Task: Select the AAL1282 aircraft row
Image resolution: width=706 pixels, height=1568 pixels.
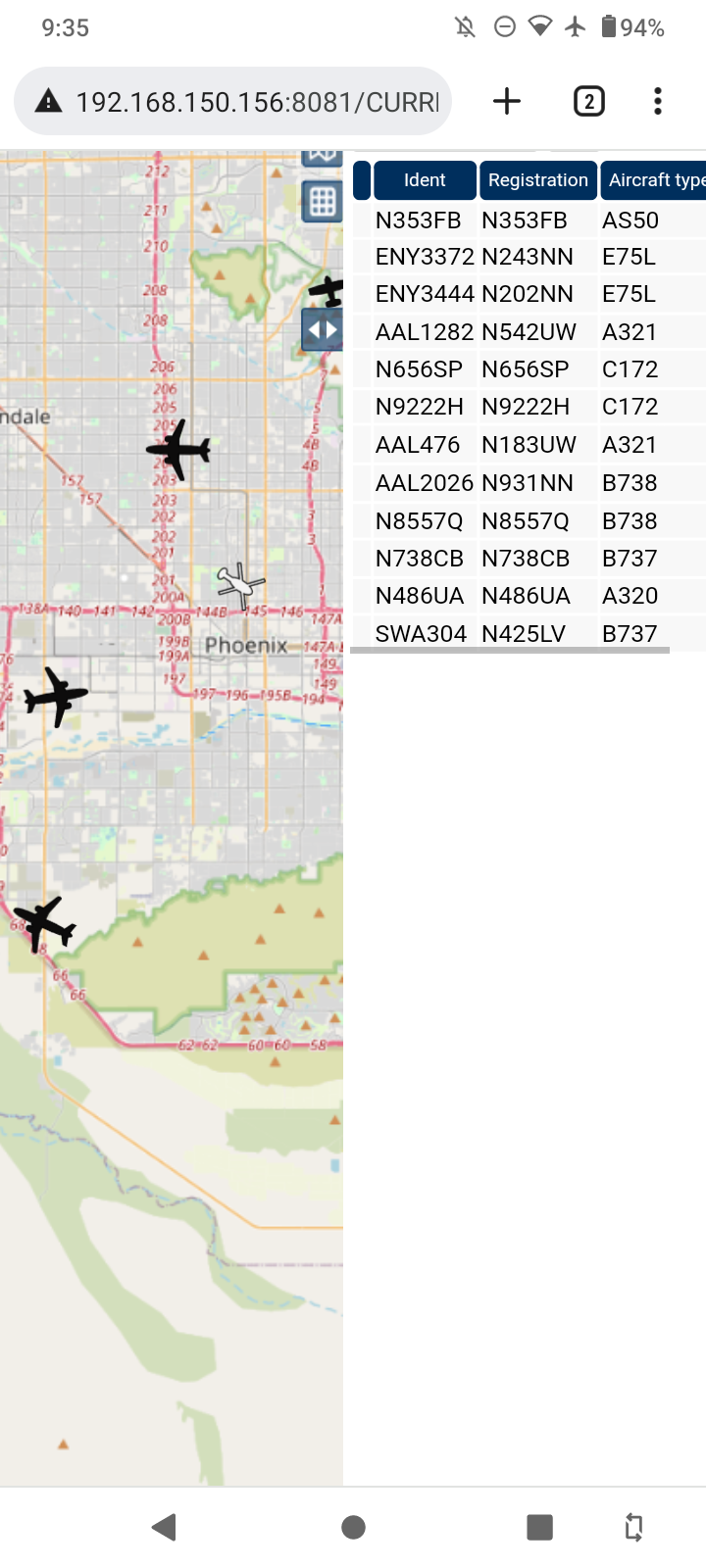Action: coord(529,332)
